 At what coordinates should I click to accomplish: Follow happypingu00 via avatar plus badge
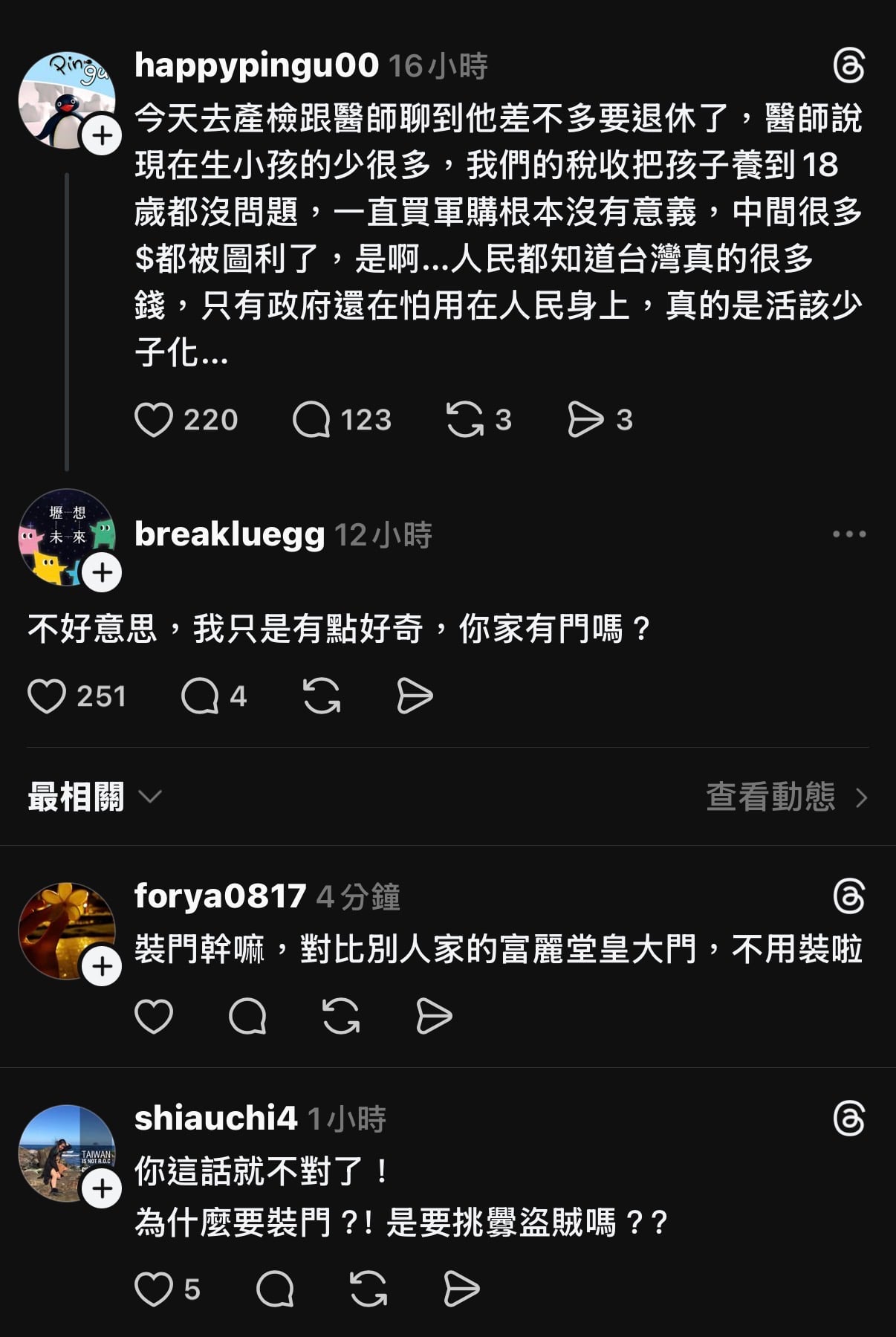click(103, 135)
